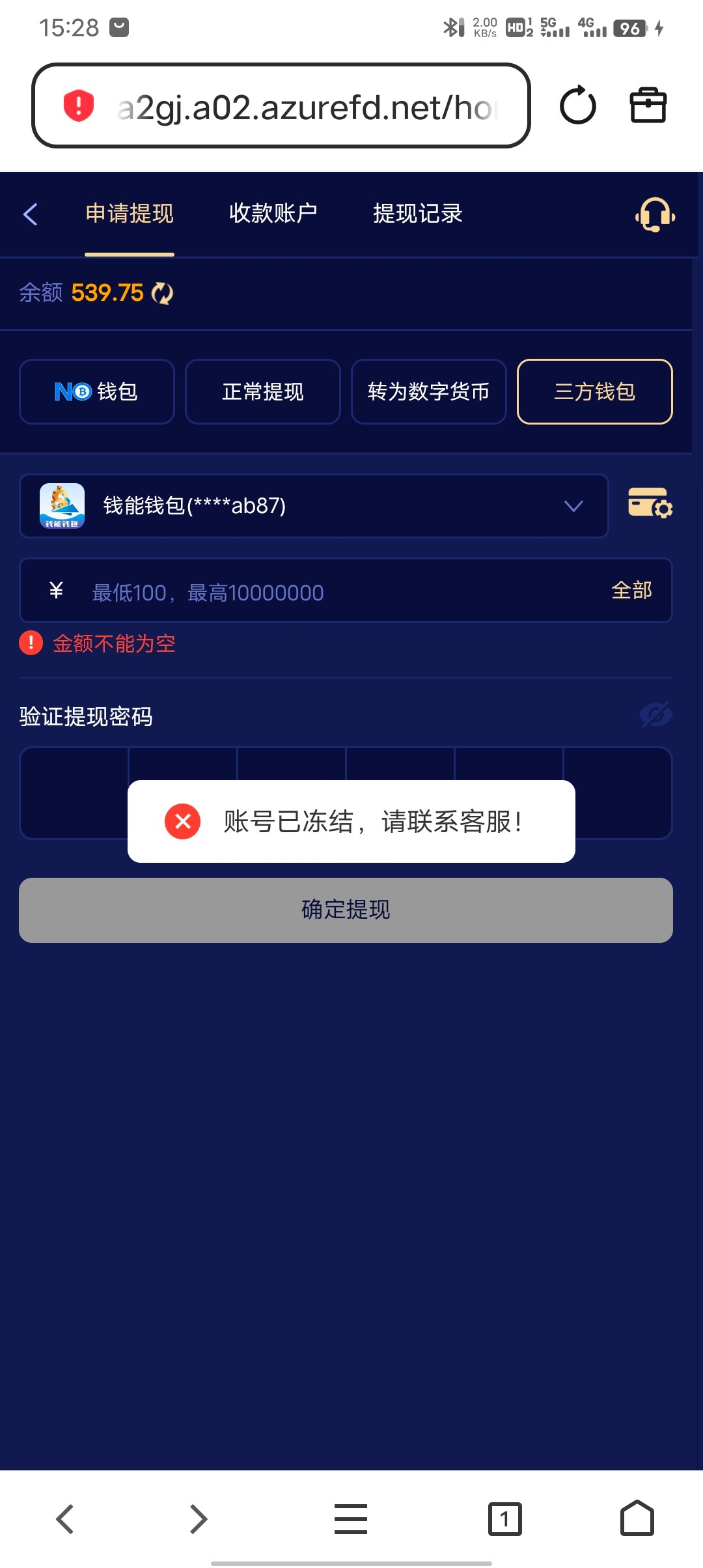The image size is (703, 1568).
Task: Expand the 钱能钱包(****ab87) wallet dropdown
Action: click(572, 506)
